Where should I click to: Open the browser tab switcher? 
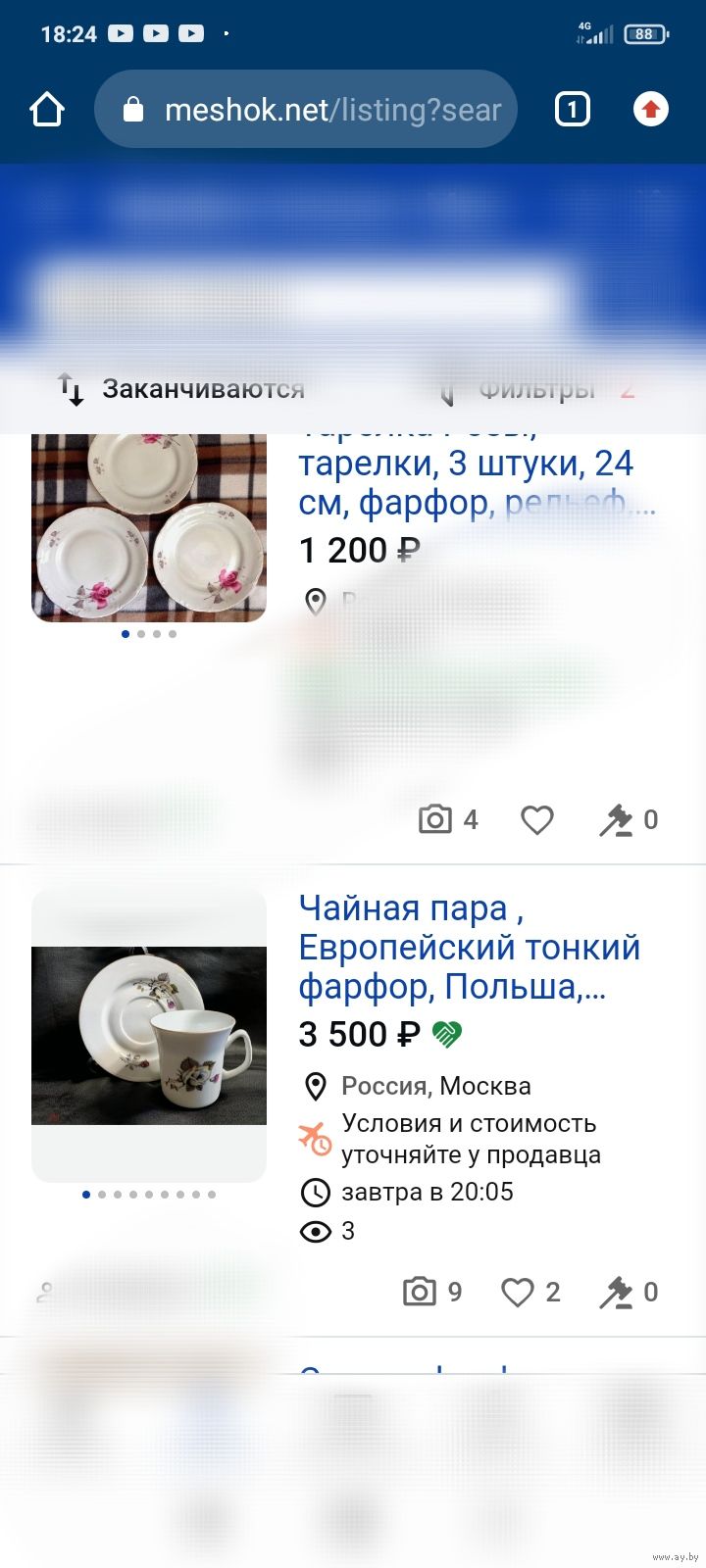[x=573, y=110]
